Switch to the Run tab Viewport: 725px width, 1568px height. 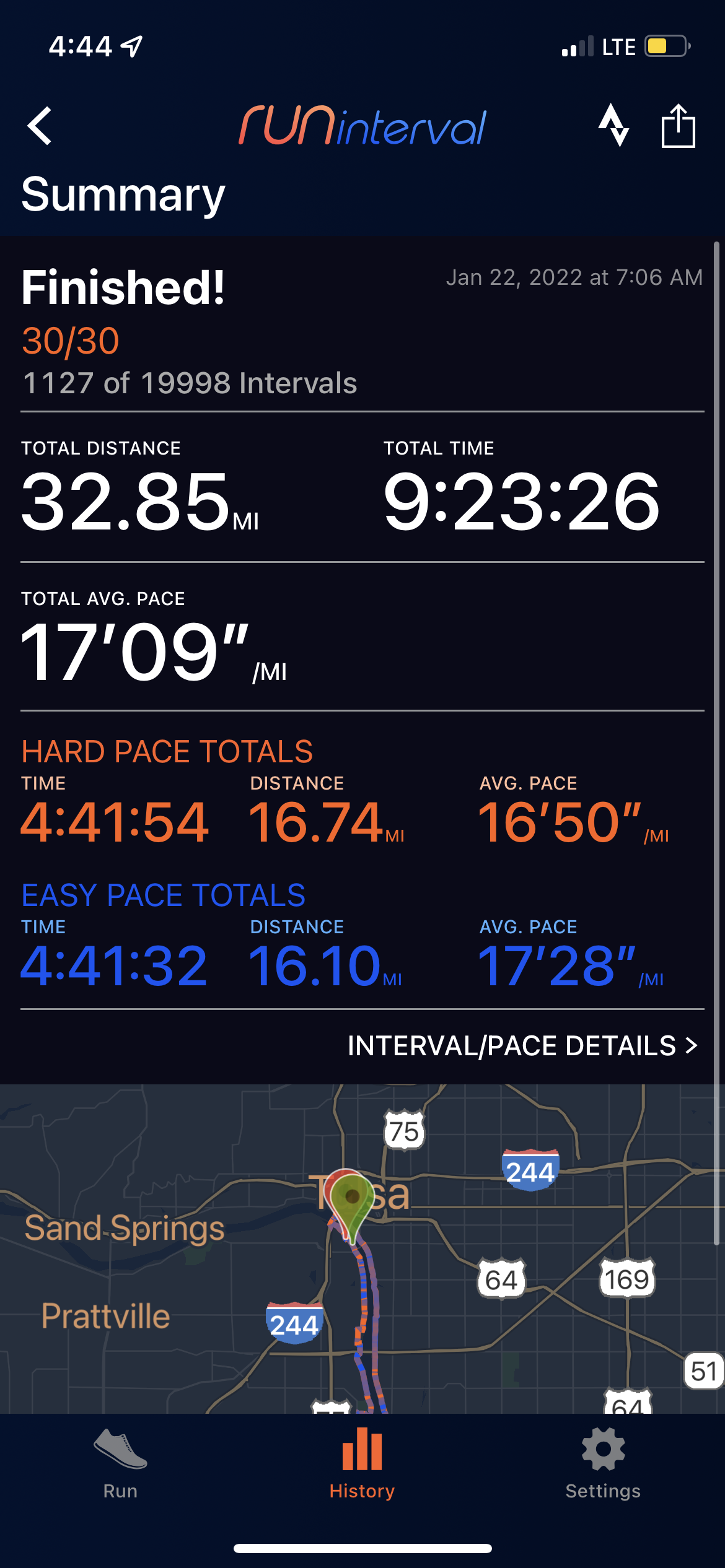pyautogui.click(x=120, y=1464)
